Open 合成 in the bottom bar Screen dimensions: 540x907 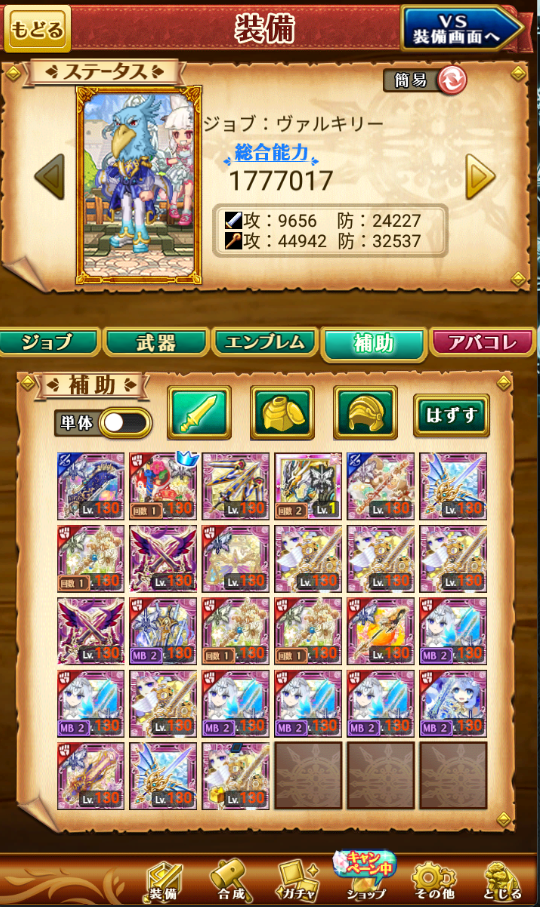click(x=230, y=879)
